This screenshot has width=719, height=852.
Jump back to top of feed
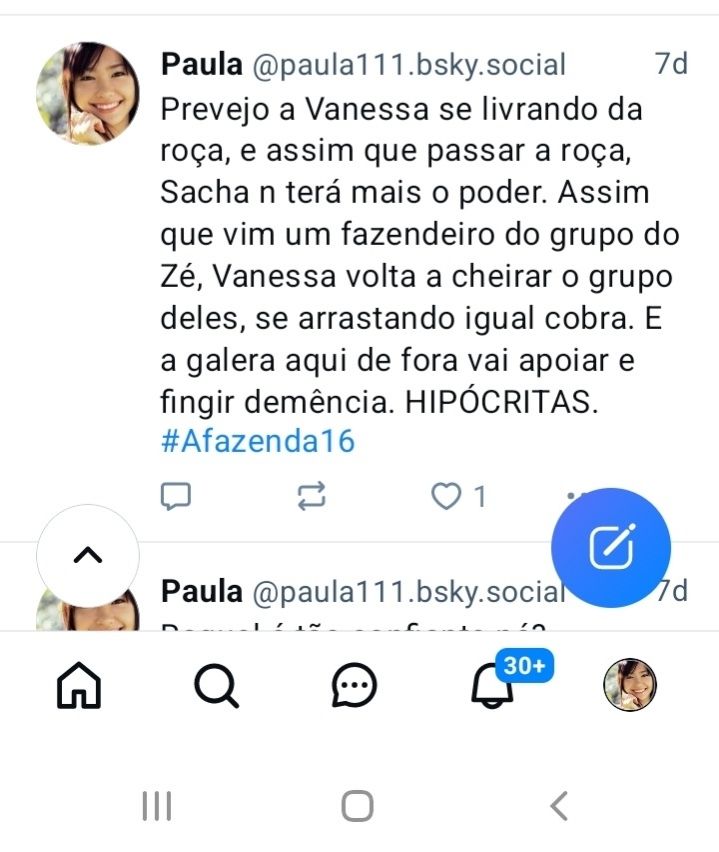(88, 556)
